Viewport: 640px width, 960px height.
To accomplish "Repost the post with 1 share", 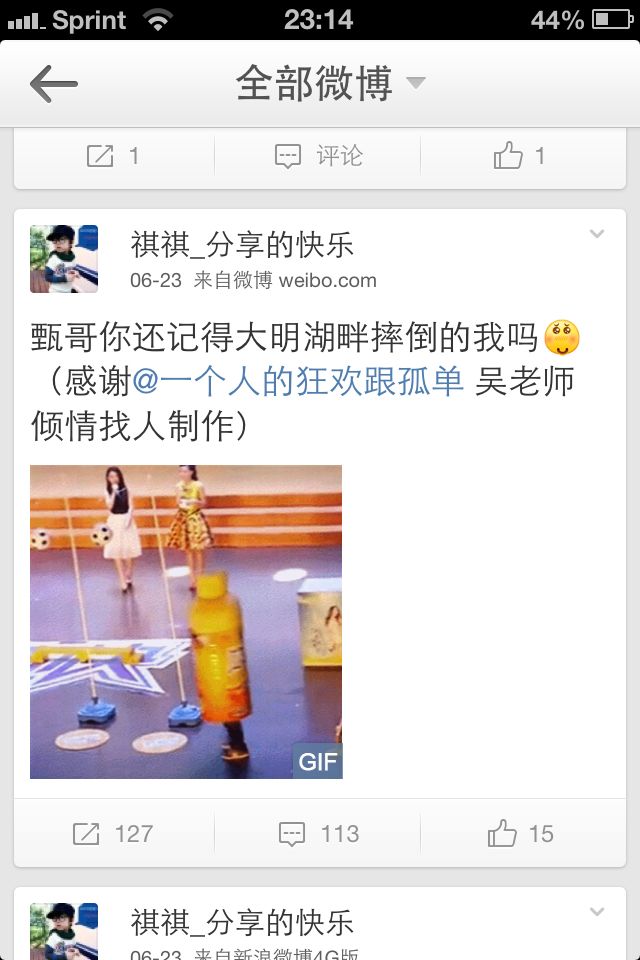I will tap(114, 156).
